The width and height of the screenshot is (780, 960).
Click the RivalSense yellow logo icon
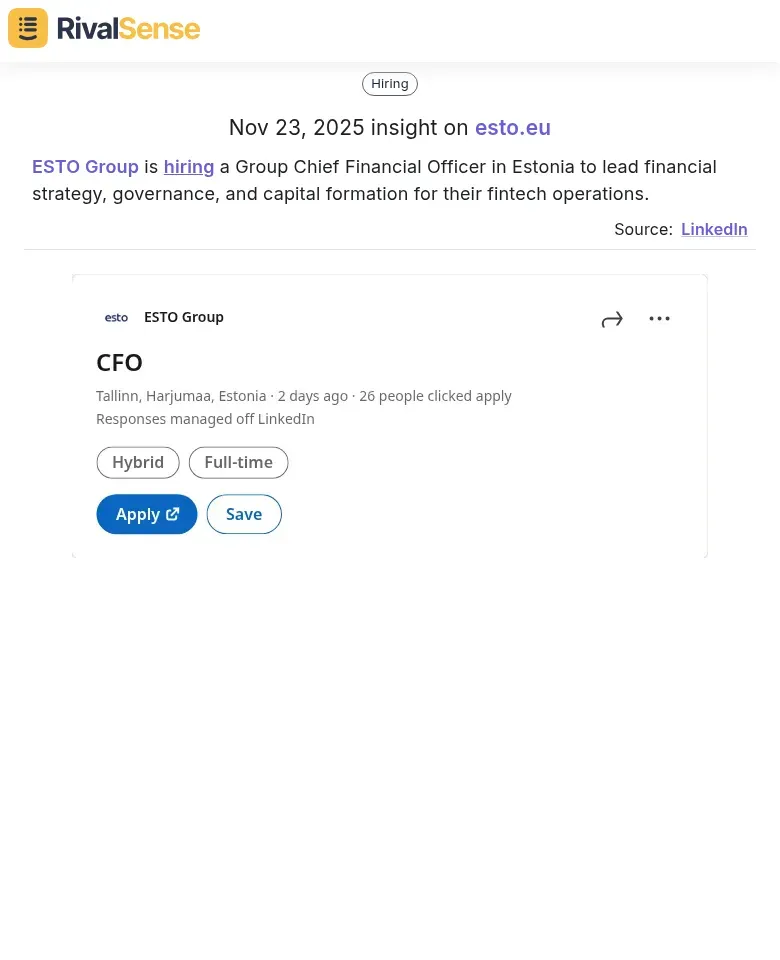coord(27,27)
